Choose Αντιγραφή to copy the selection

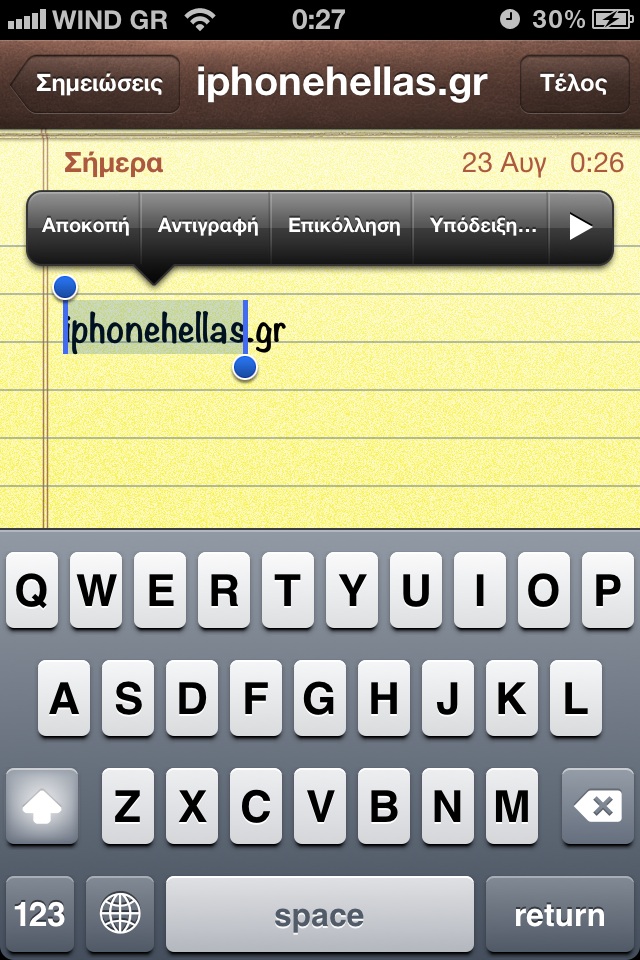coord(208,226)
